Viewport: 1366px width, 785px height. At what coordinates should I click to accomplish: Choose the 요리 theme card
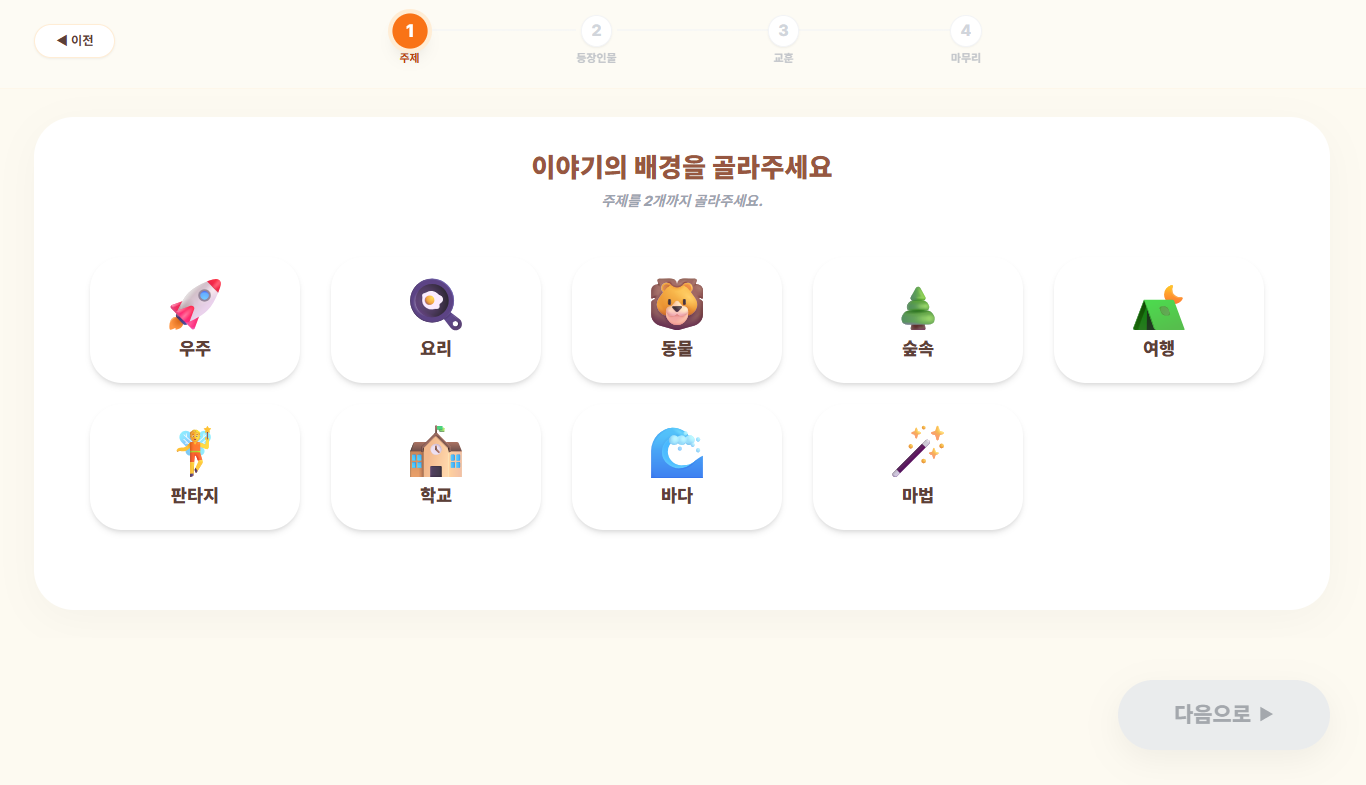(x=436, y=320)
